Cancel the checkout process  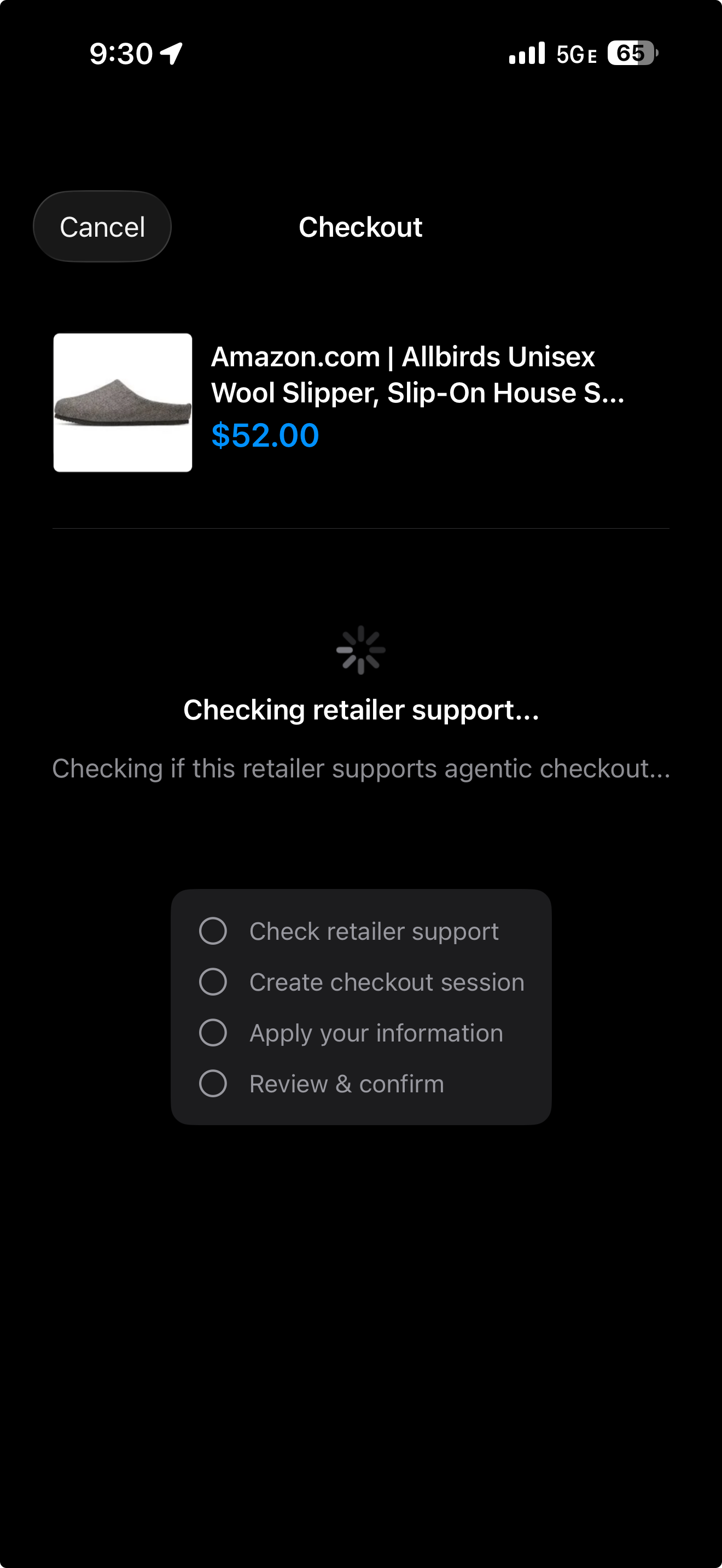pyautogui.click(x=102, y=227)
